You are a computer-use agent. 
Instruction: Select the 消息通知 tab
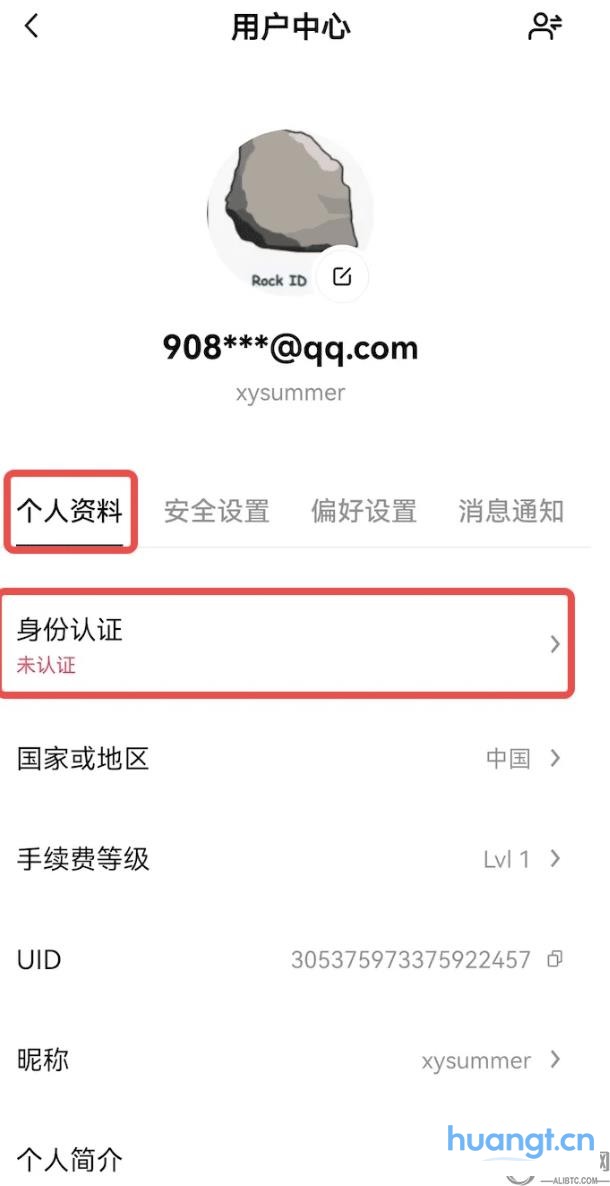(511, 512)
